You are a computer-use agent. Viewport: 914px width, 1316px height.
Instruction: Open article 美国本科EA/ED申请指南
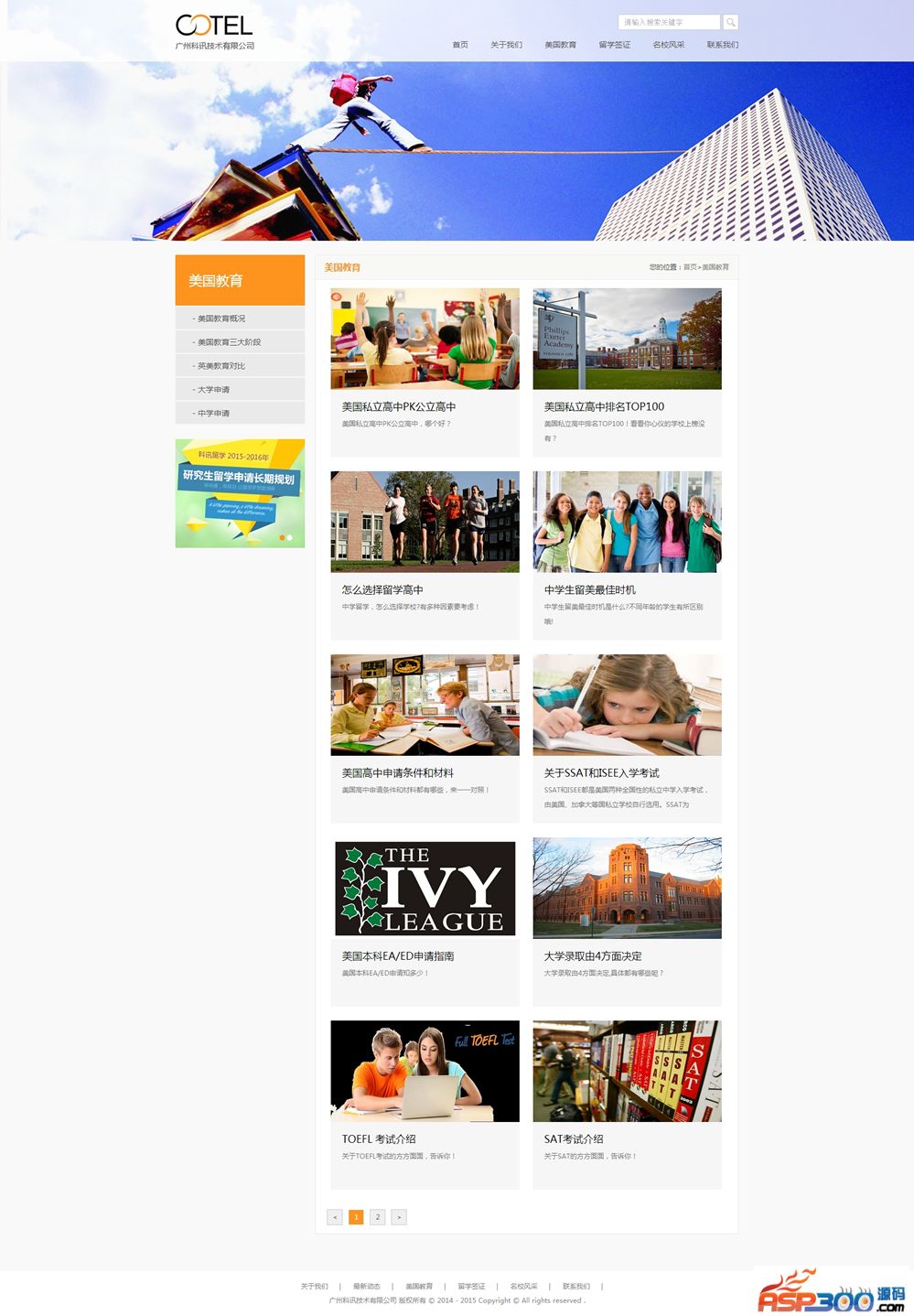(x=398, y=955)
